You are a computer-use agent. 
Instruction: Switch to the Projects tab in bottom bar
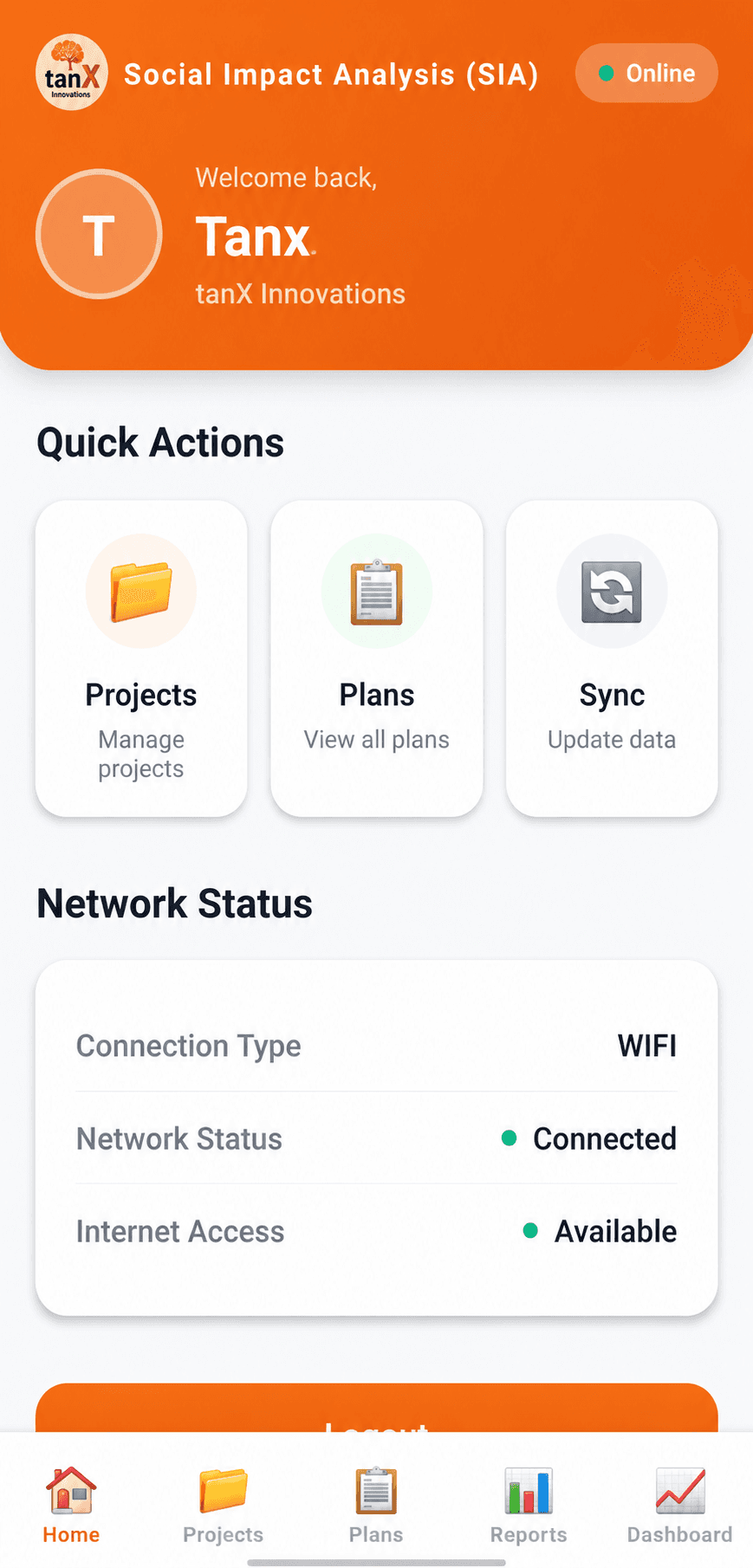(224, 1506)
